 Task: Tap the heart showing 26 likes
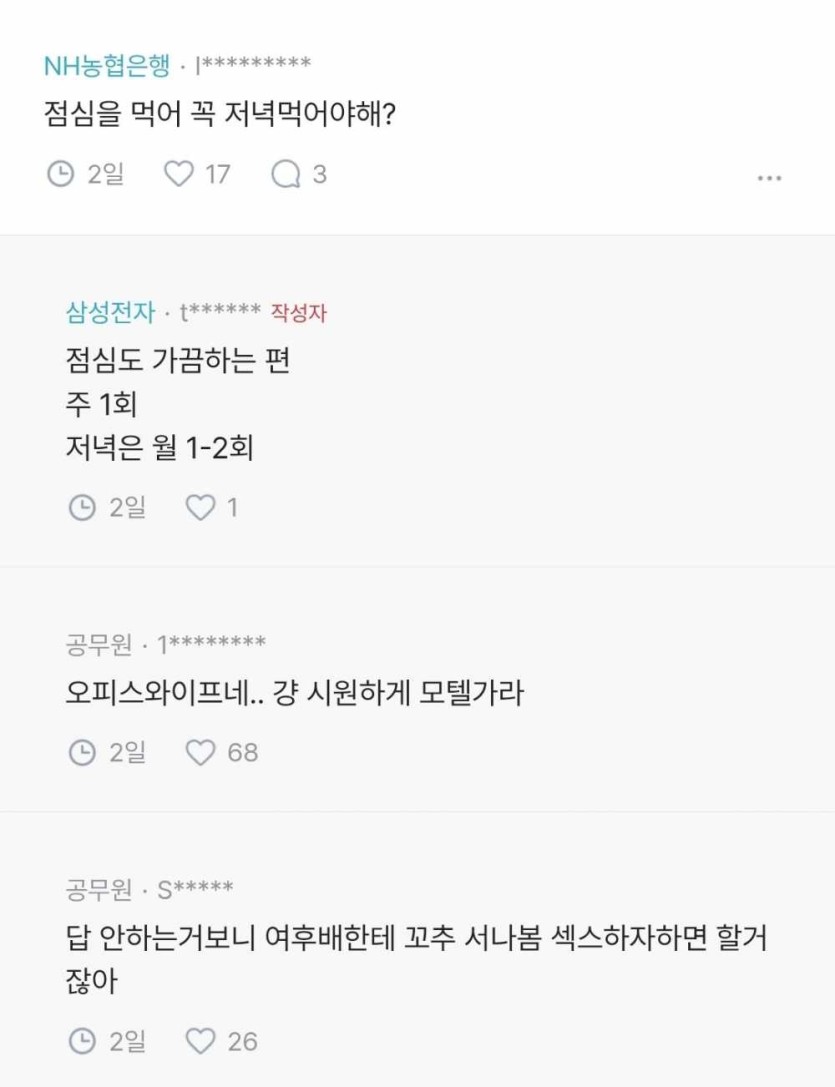201,1041
